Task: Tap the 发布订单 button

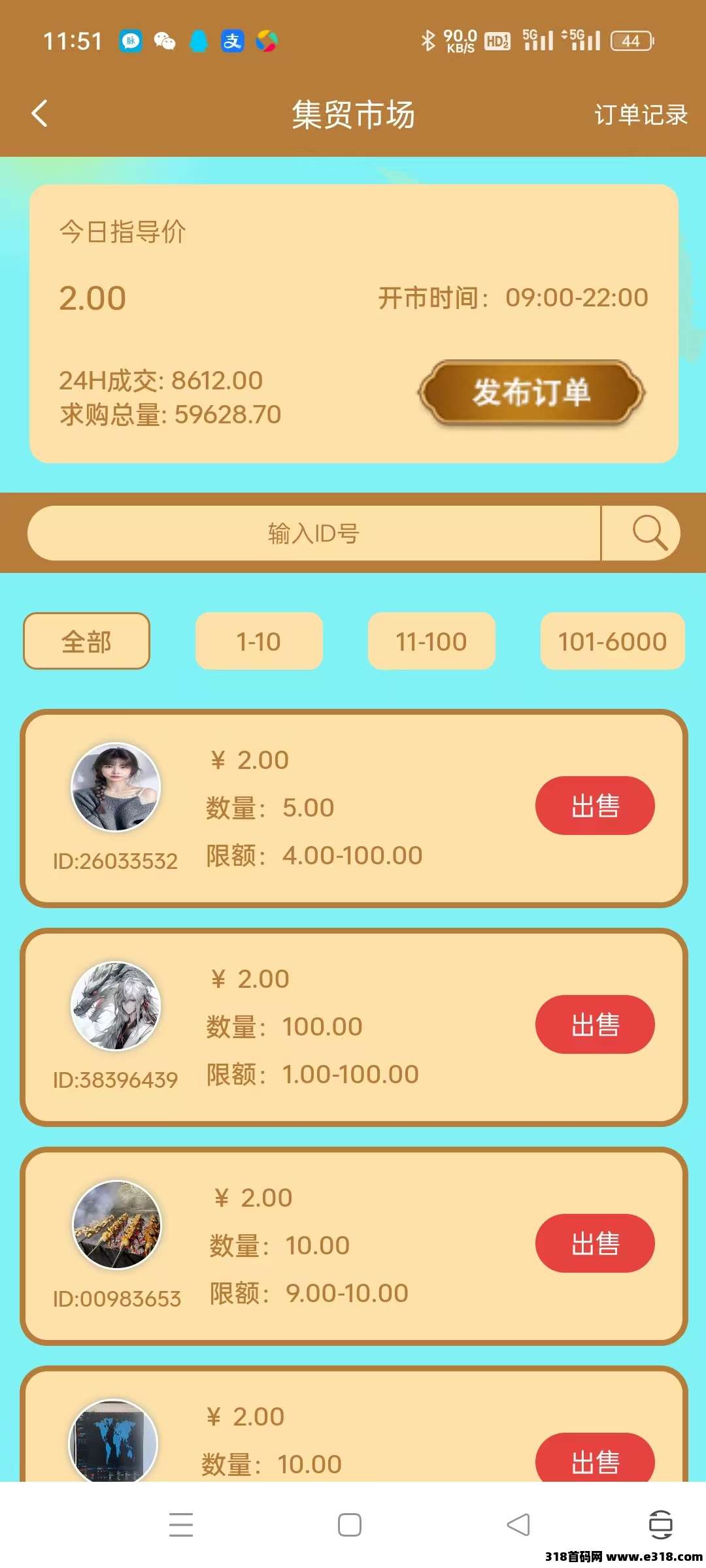Action: (x=531, y=393)
